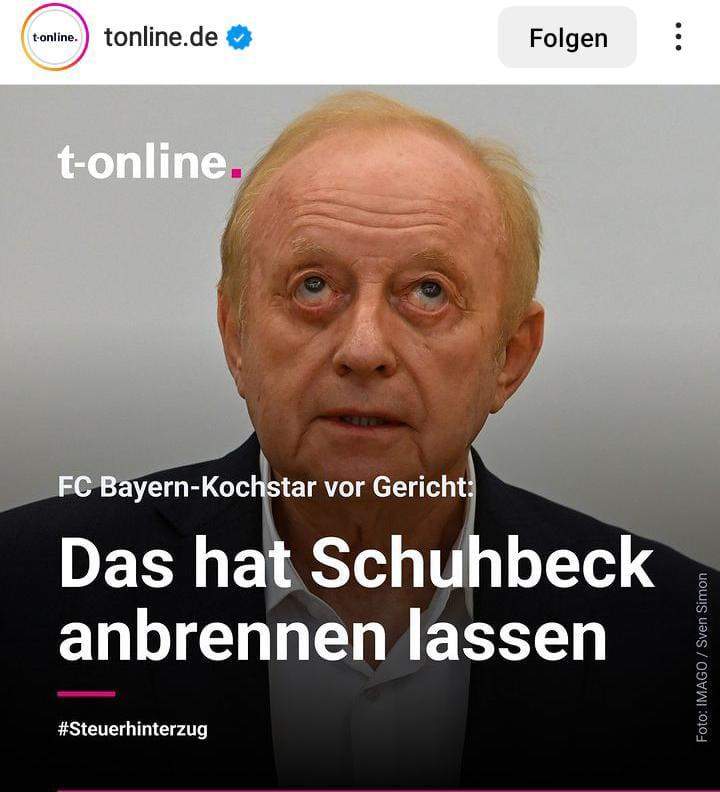Open the tonline.de profile picture
720x792 pixels.
point(55,38)
